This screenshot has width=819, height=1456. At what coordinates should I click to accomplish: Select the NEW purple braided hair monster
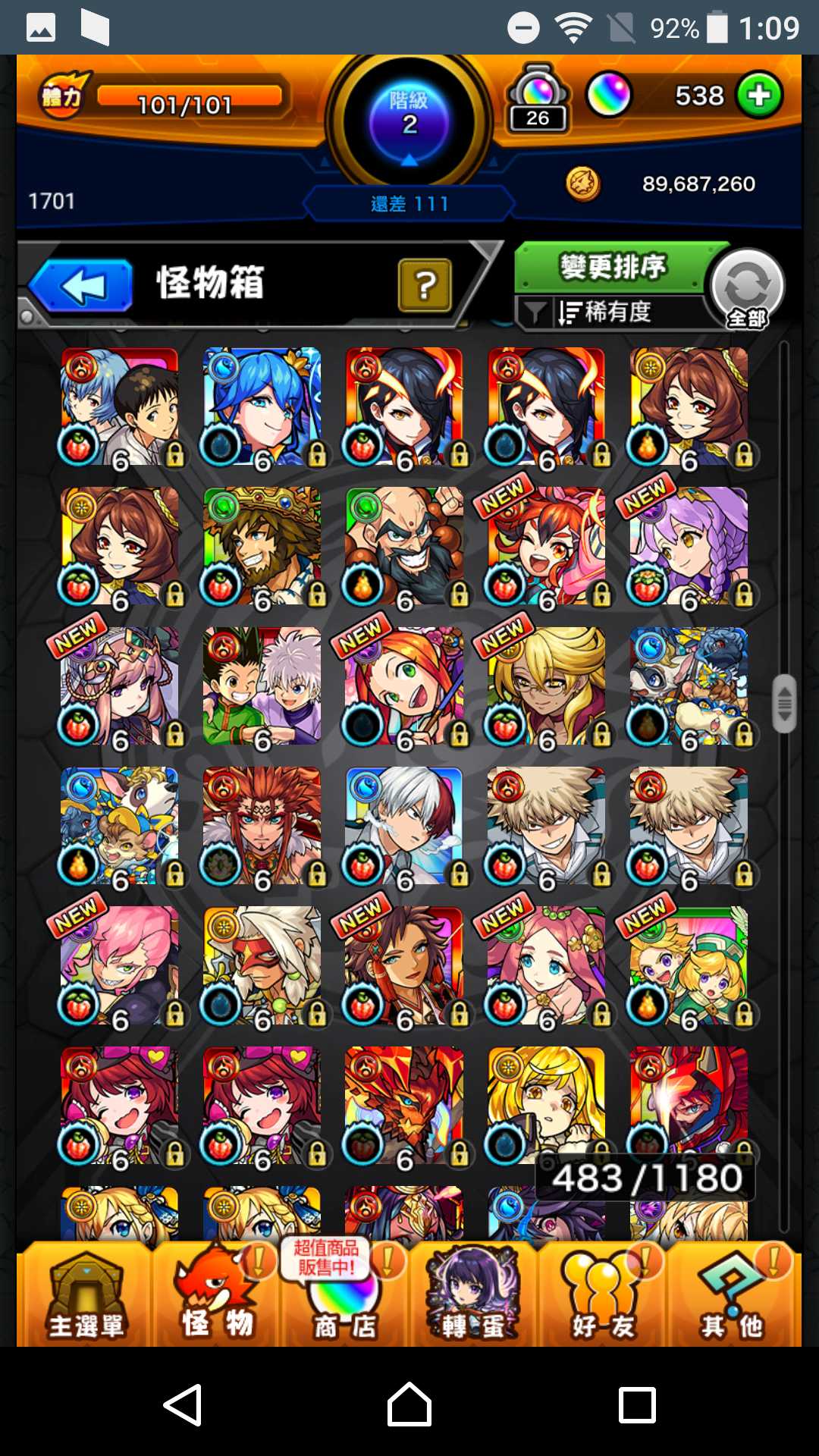click(689, 546)
